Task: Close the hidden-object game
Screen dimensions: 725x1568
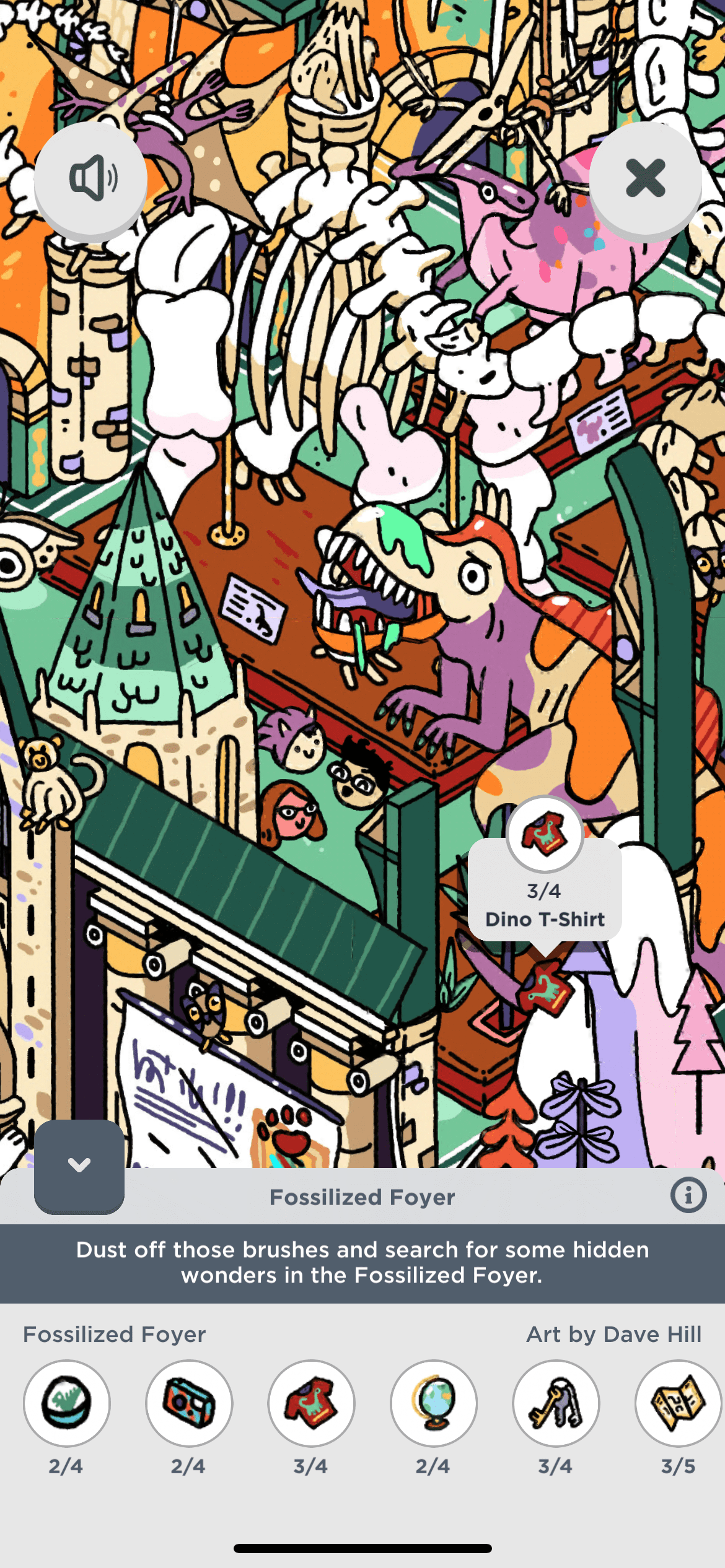Action: pos(645,178)
